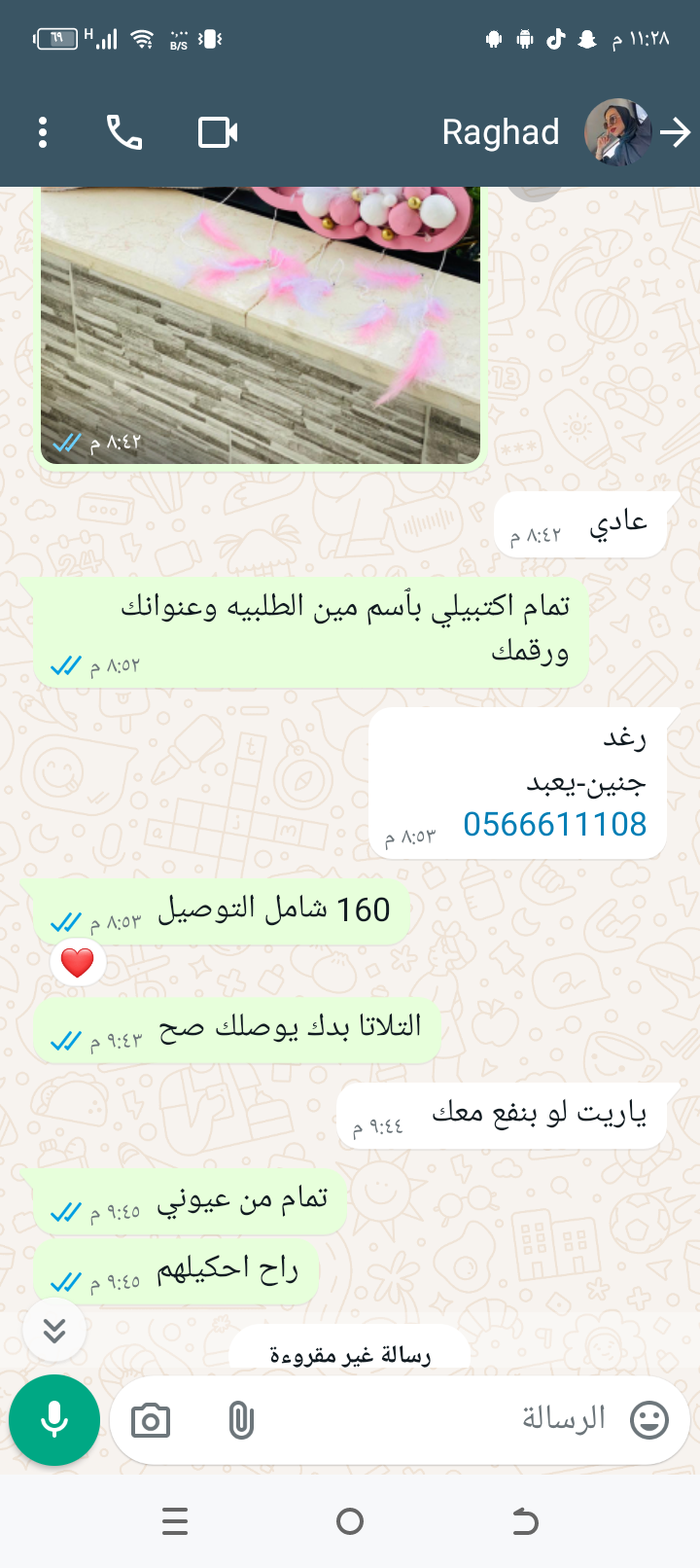Start a voice call with Raghad
This screenshot has height=1568, width=700.
pyautogui.click(x=124, y=132)
